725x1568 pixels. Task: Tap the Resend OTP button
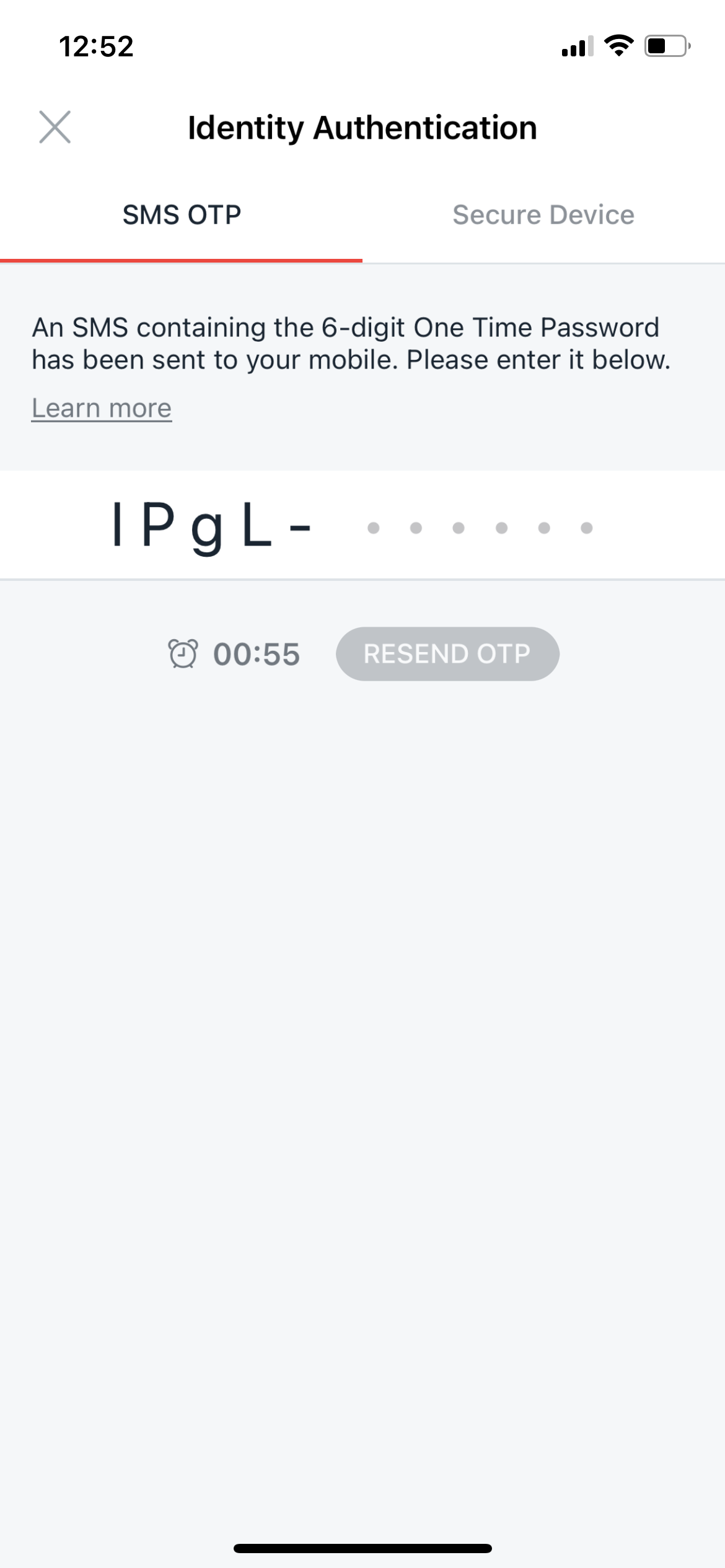pyautogui.click(x=447, y=654)
